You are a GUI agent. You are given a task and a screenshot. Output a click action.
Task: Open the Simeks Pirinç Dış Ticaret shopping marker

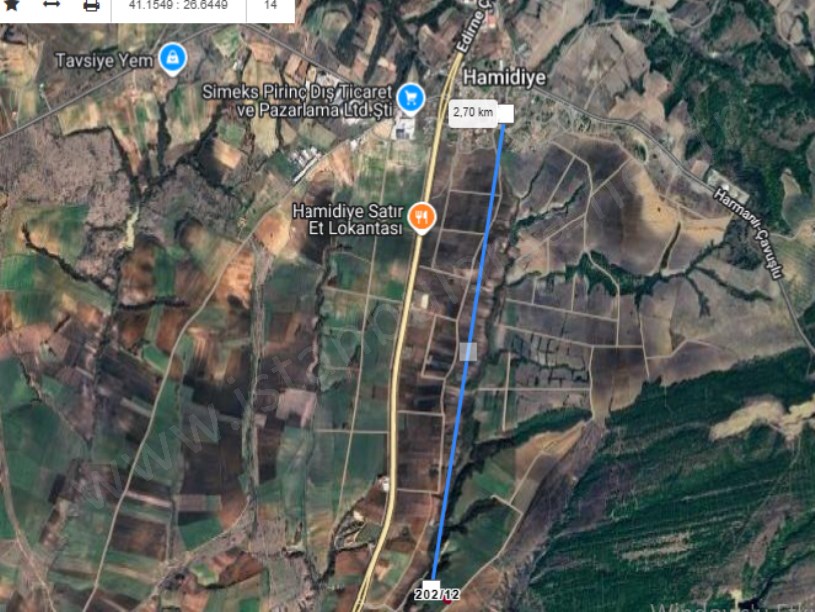410,98
